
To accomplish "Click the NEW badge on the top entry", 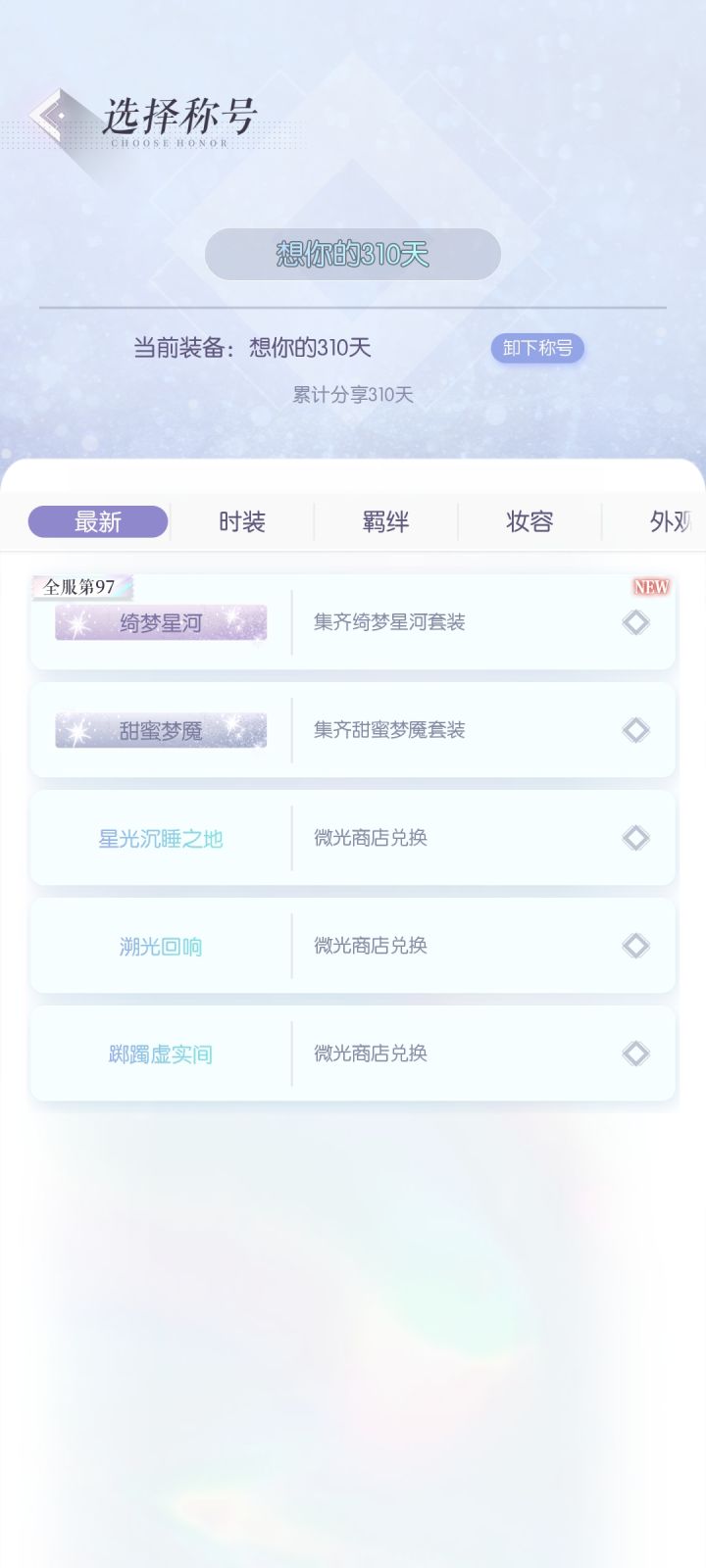I will [x=649, y=586].
